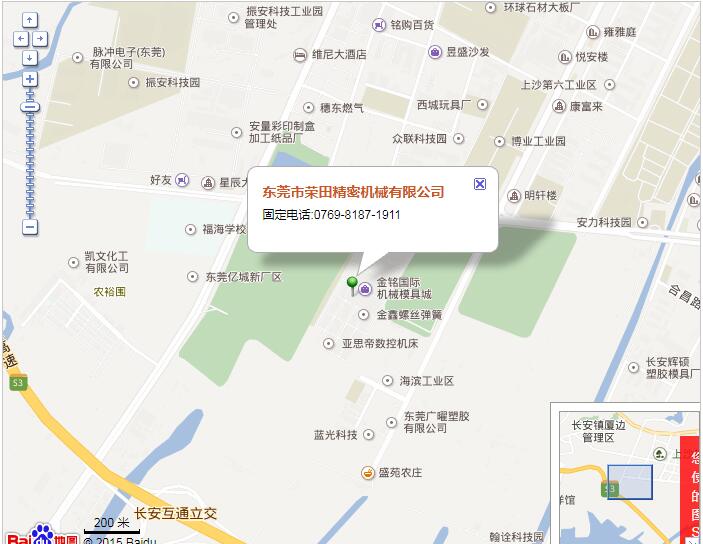This screenshot has width=703, height=544.
Task: Pan the map down with the arrow
Action: (x=30, y=57)
